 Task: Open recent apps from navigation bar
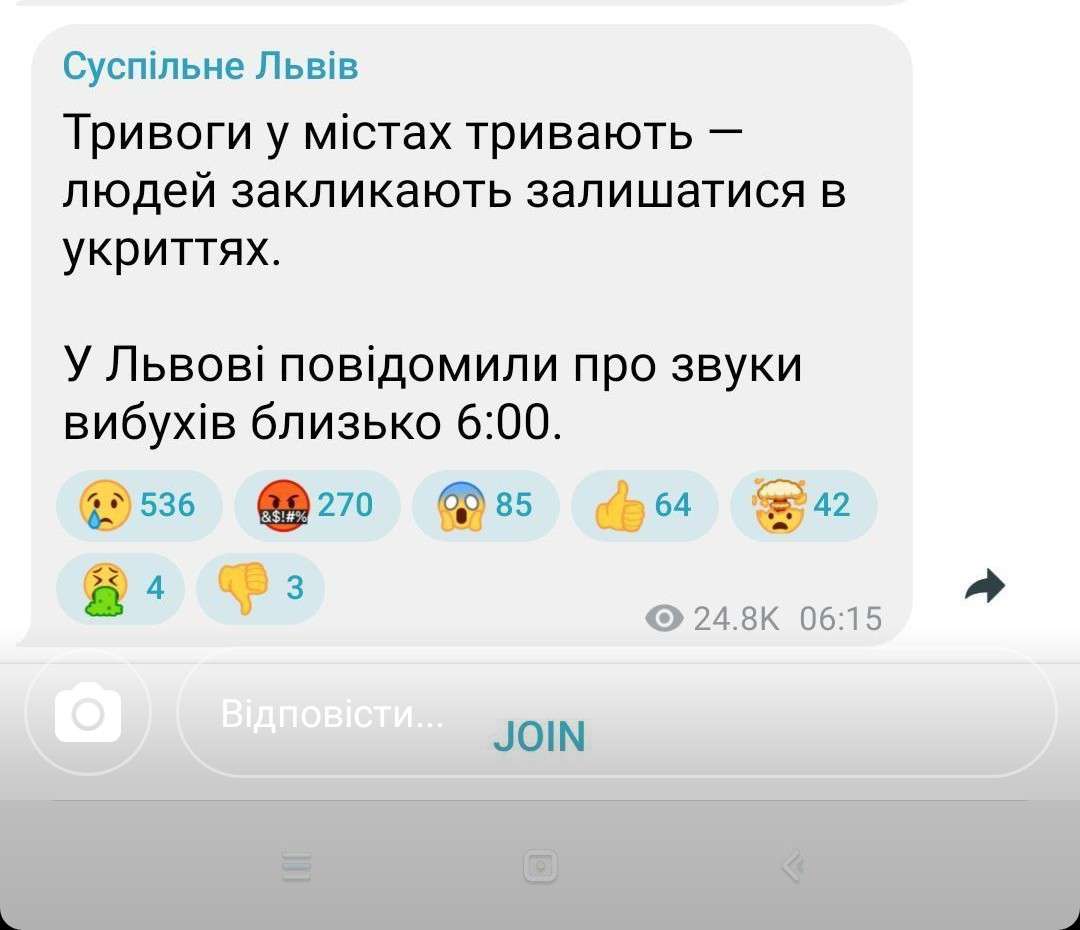point(296,866)
